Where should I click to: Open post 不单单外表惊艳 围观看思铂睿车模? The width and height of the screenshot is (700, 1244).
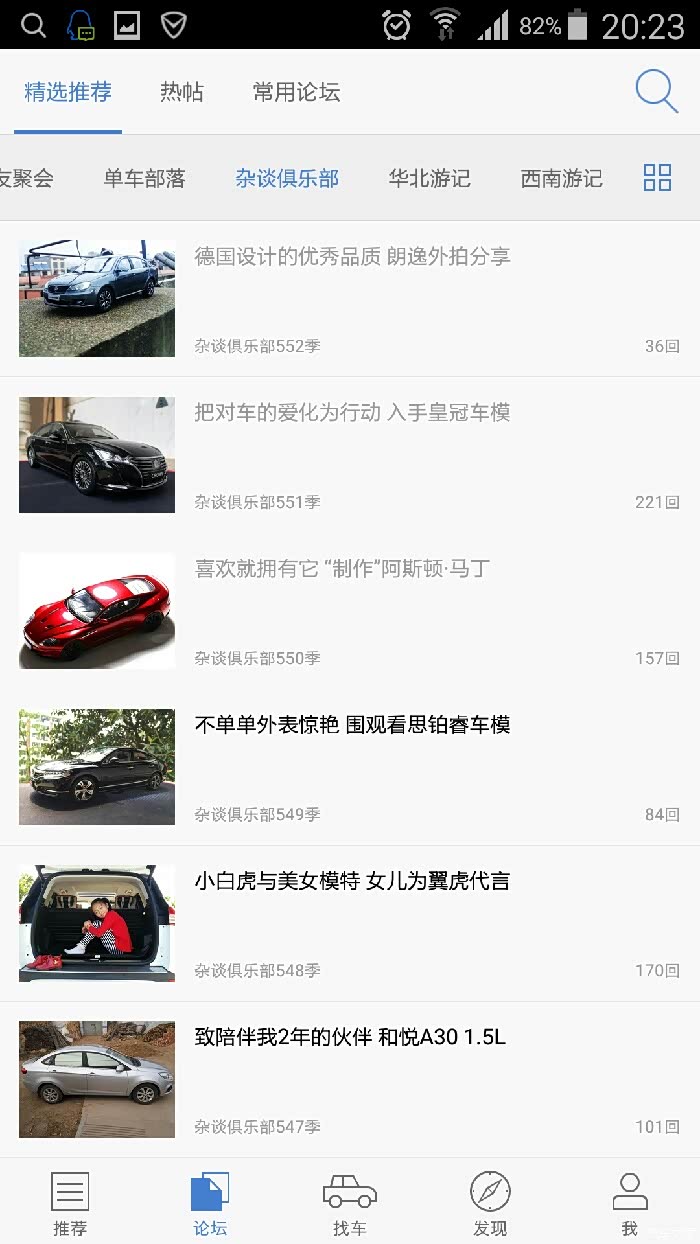click(x=352, y=725)
